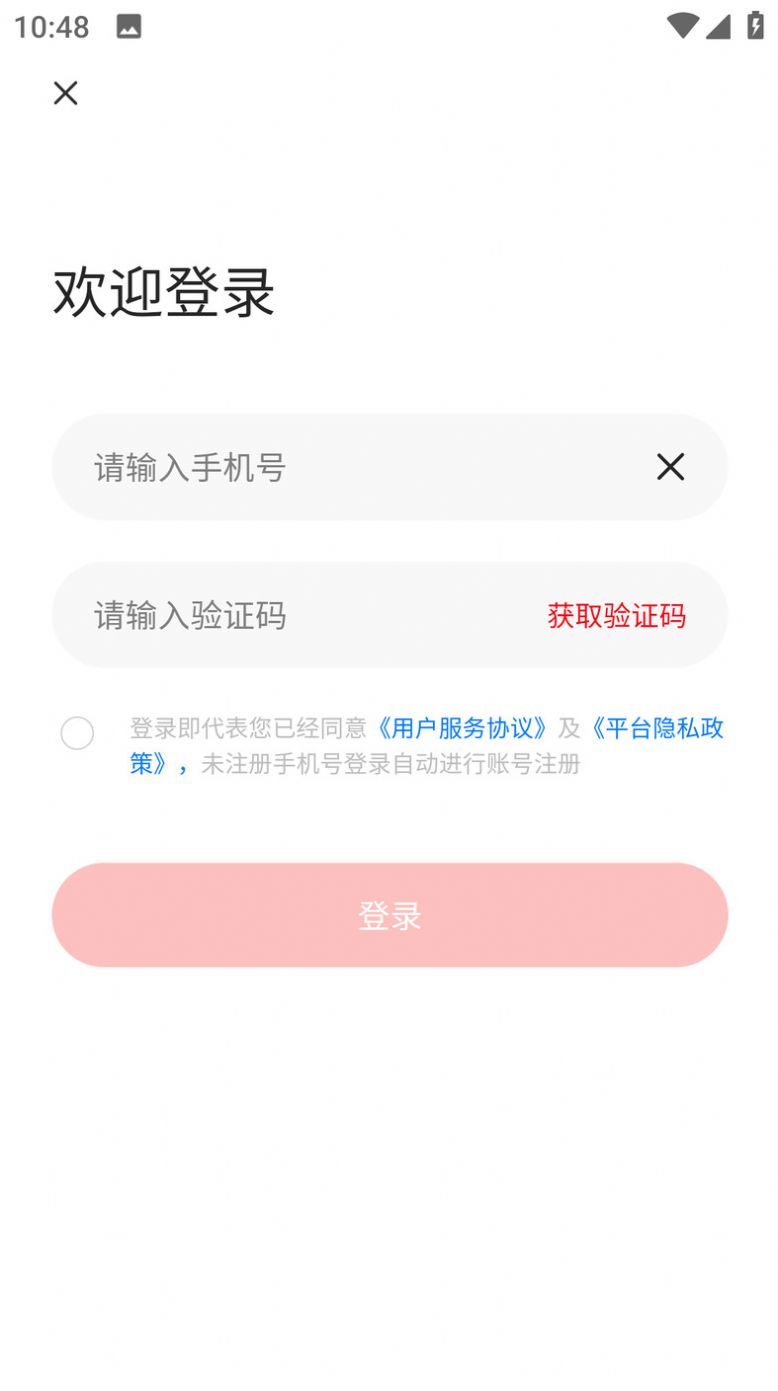
Task: Click the clear icon inside phone field
Action: [669, 467]
